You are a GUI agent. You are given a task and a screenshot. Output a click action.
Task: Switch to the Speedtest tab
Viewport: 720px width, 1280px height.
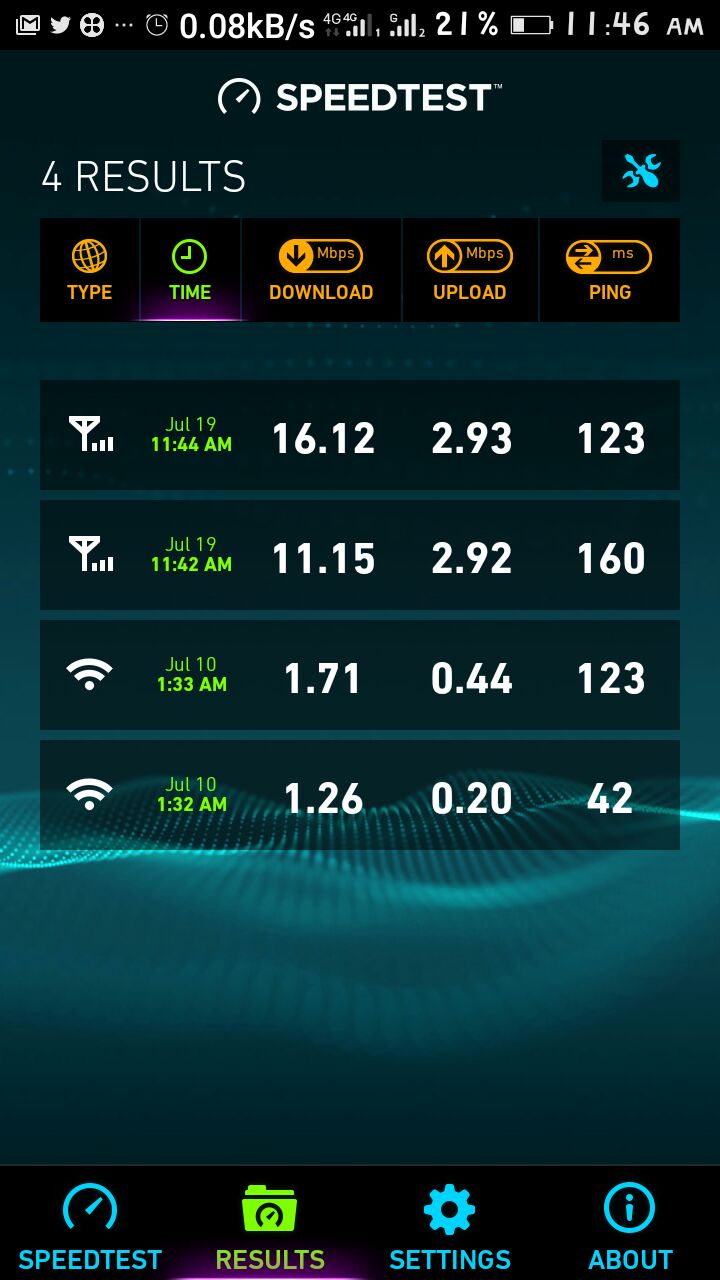pos(90,1224)
